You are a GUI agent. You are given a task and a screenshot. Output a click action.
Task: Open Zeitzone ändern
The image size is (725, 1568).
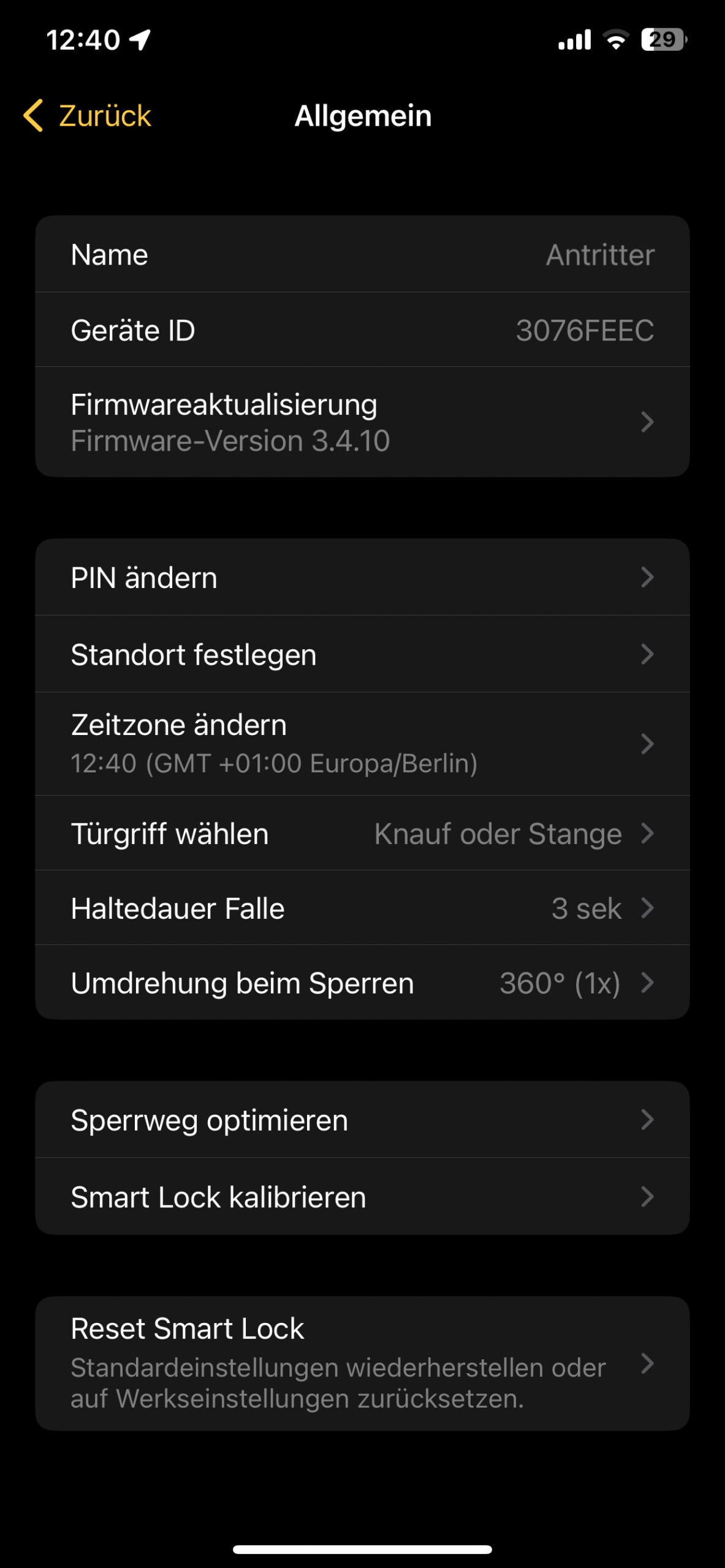362,744
